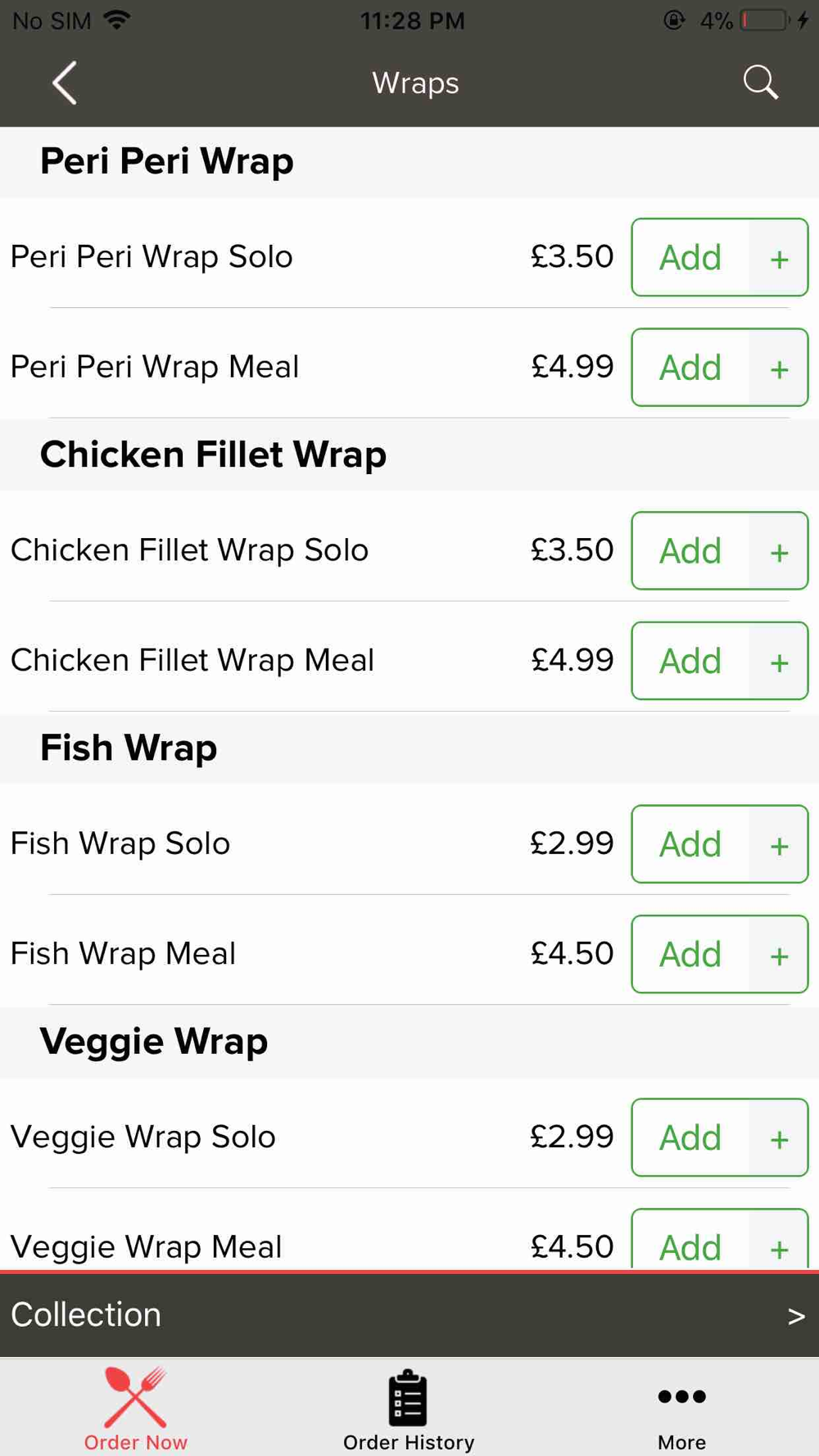The width and height of the screenshot is (819, 1456).
Task: Open the Collection bar
Action: pos(409,1315)
